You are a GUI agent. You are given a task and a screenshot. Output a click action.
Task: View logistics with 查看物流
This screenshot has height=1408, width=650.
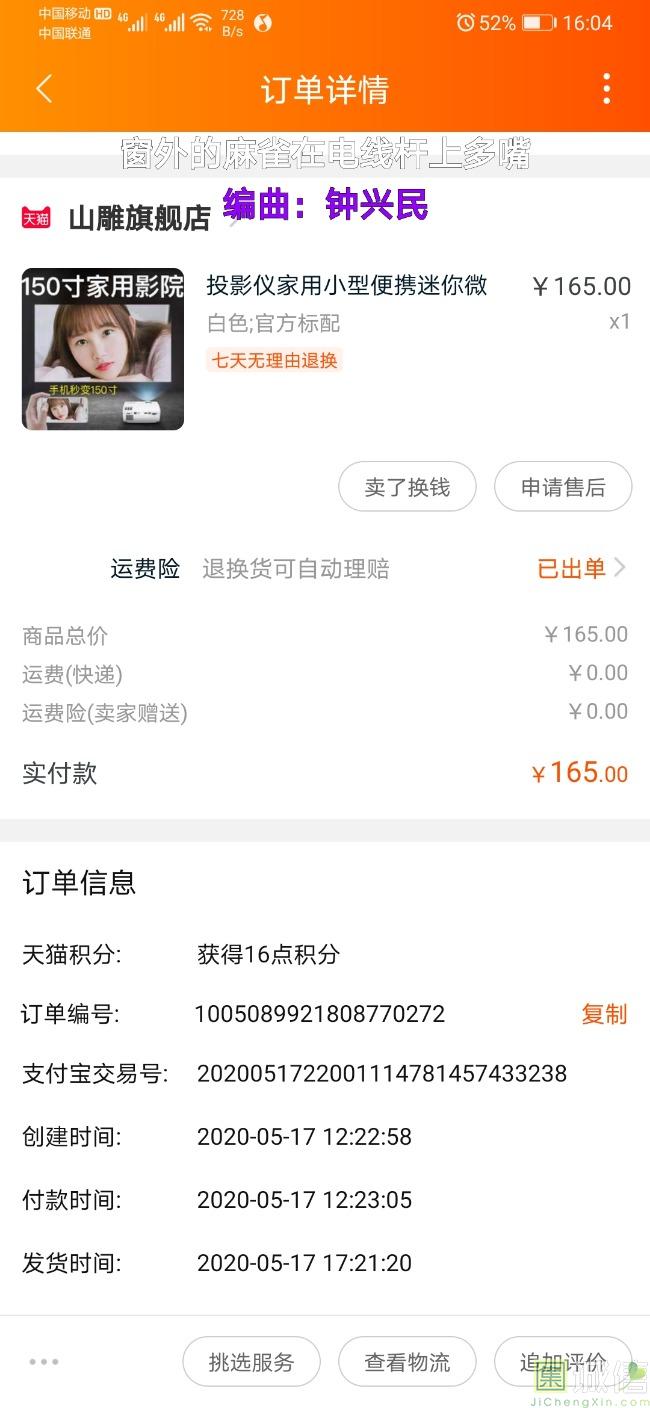(x=407, y=1362)
